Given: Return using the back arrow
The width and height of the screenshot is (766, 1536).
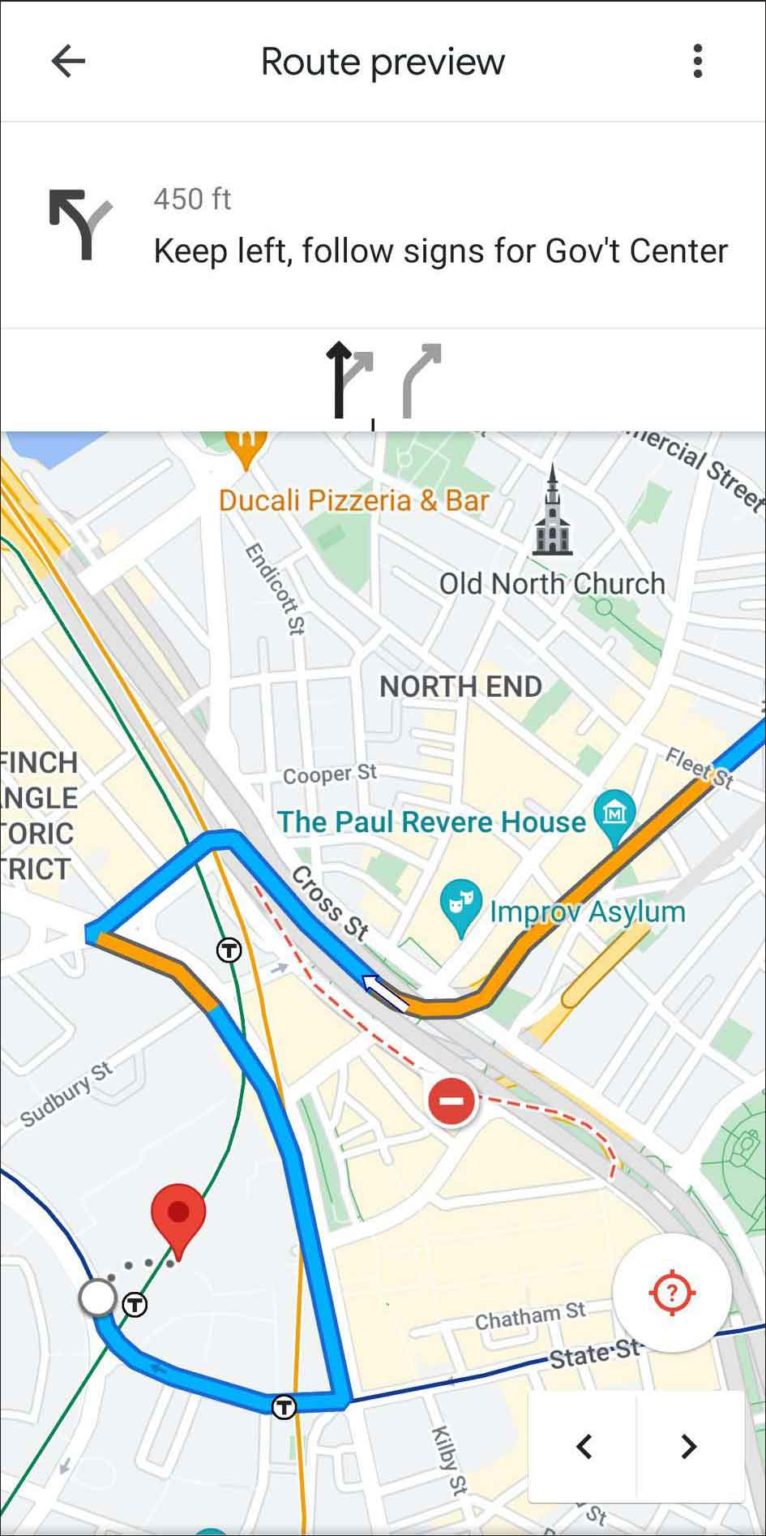Looking at the screenshot, I should coord(67,60).
